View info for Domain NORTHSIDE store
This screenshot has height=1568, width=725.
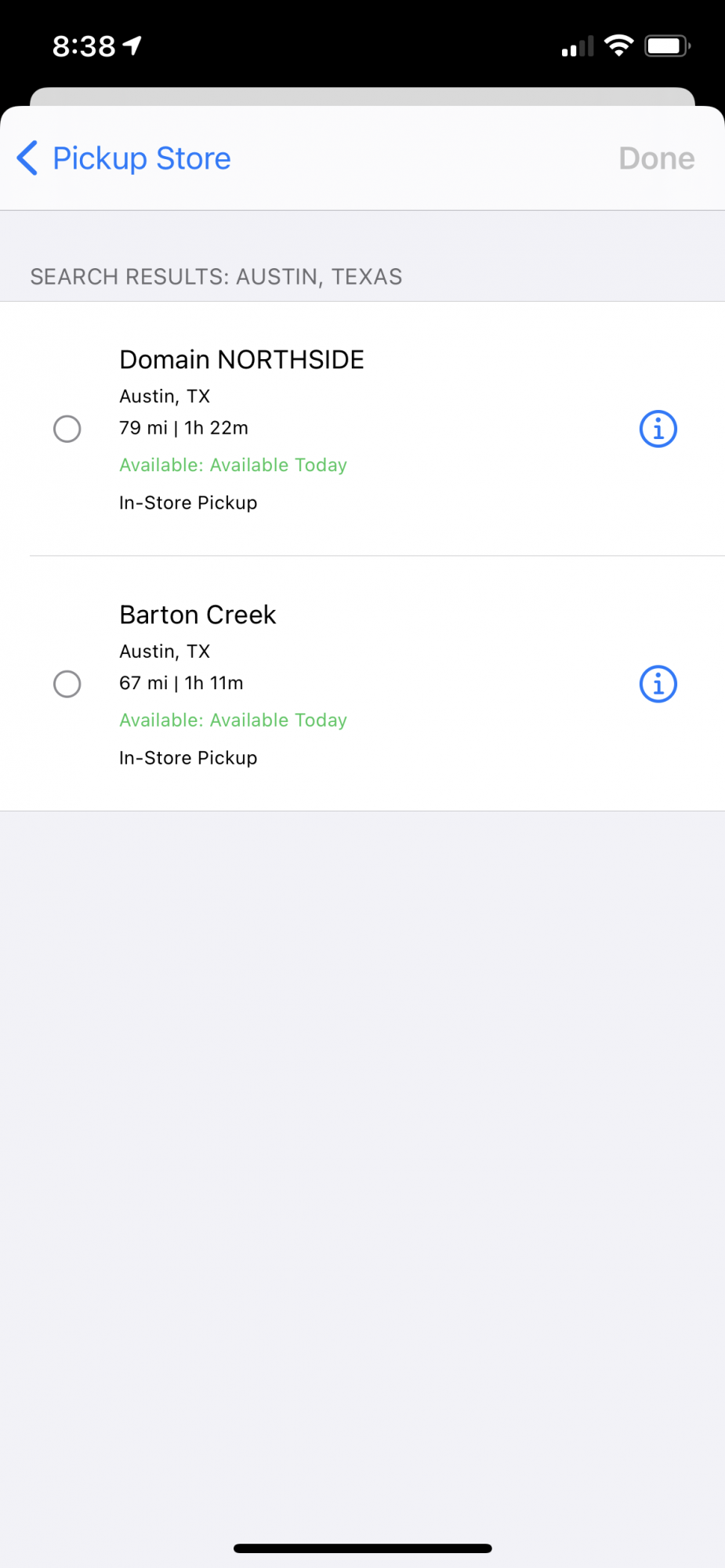point(658,429)
